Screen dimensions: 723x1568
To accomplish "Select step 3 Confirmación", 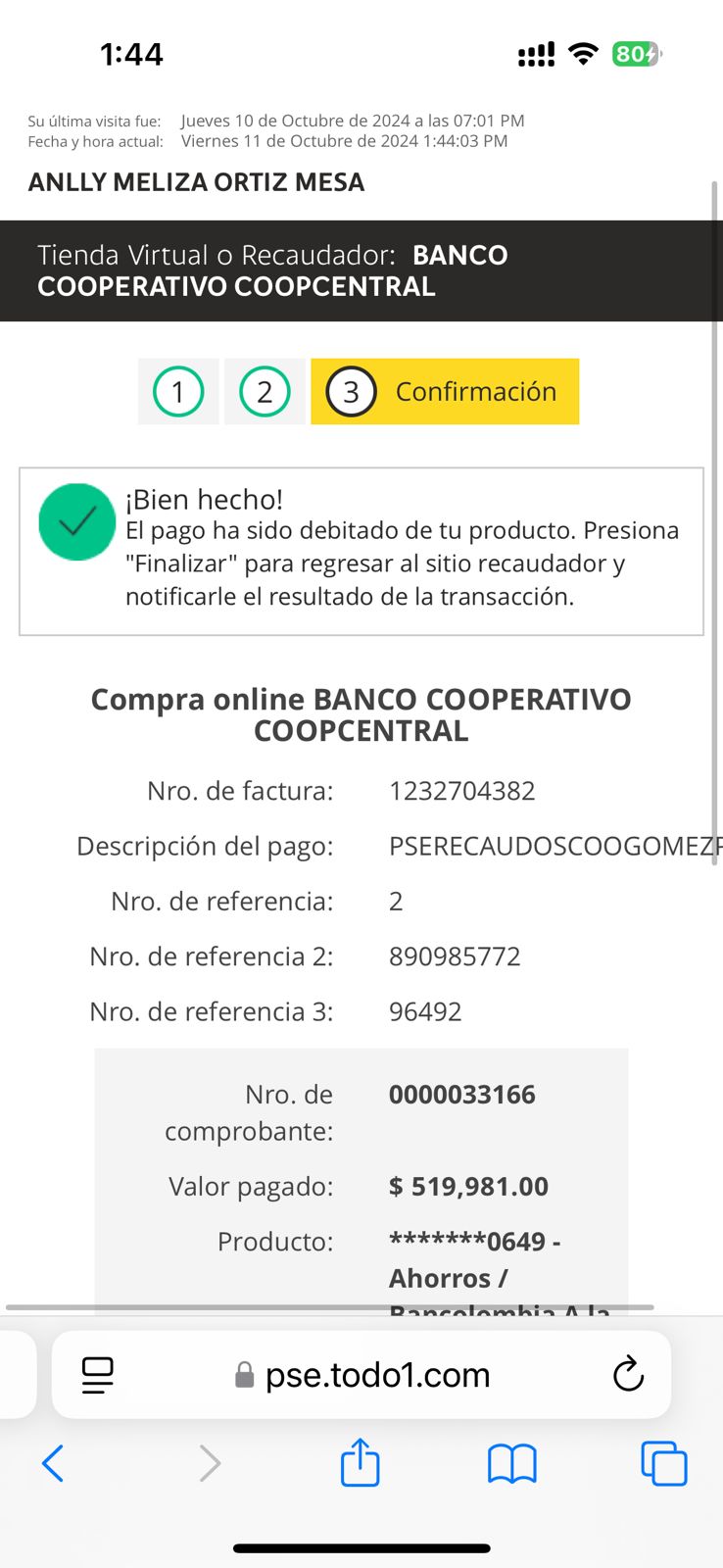I will click(x=446, y=392).
